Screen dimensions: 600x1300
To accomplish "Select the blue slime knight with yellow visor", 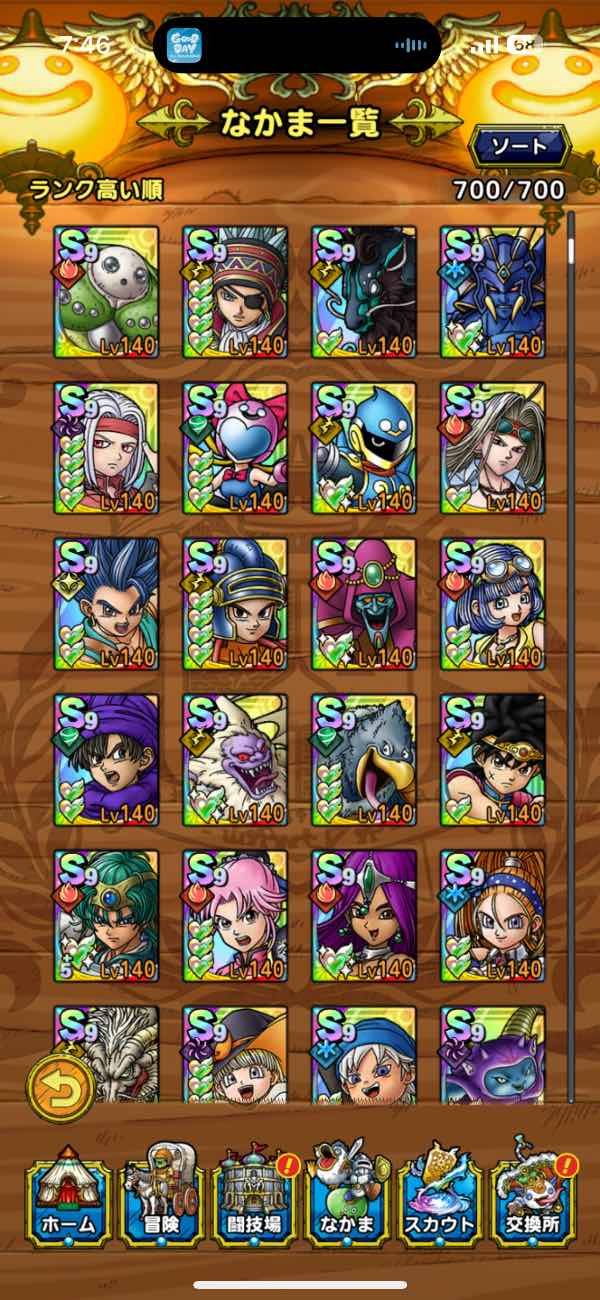I will (x=364, y=448).
